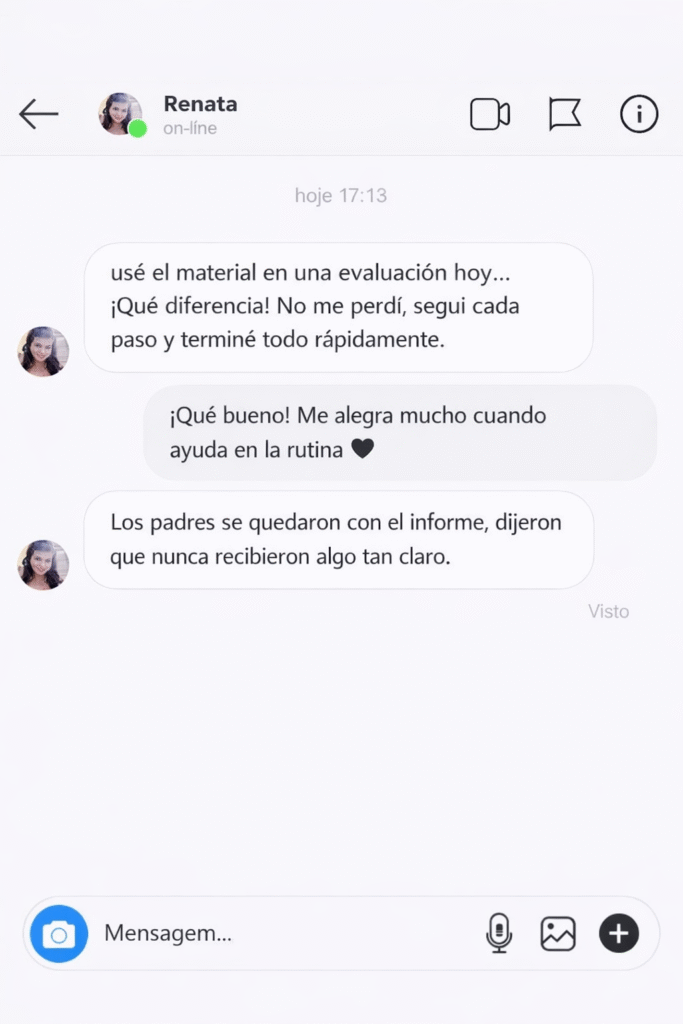The height and width of the screenshot is (1024, 683).
Task: Open the photo gallery picker
Action: (x=558, y=934)
